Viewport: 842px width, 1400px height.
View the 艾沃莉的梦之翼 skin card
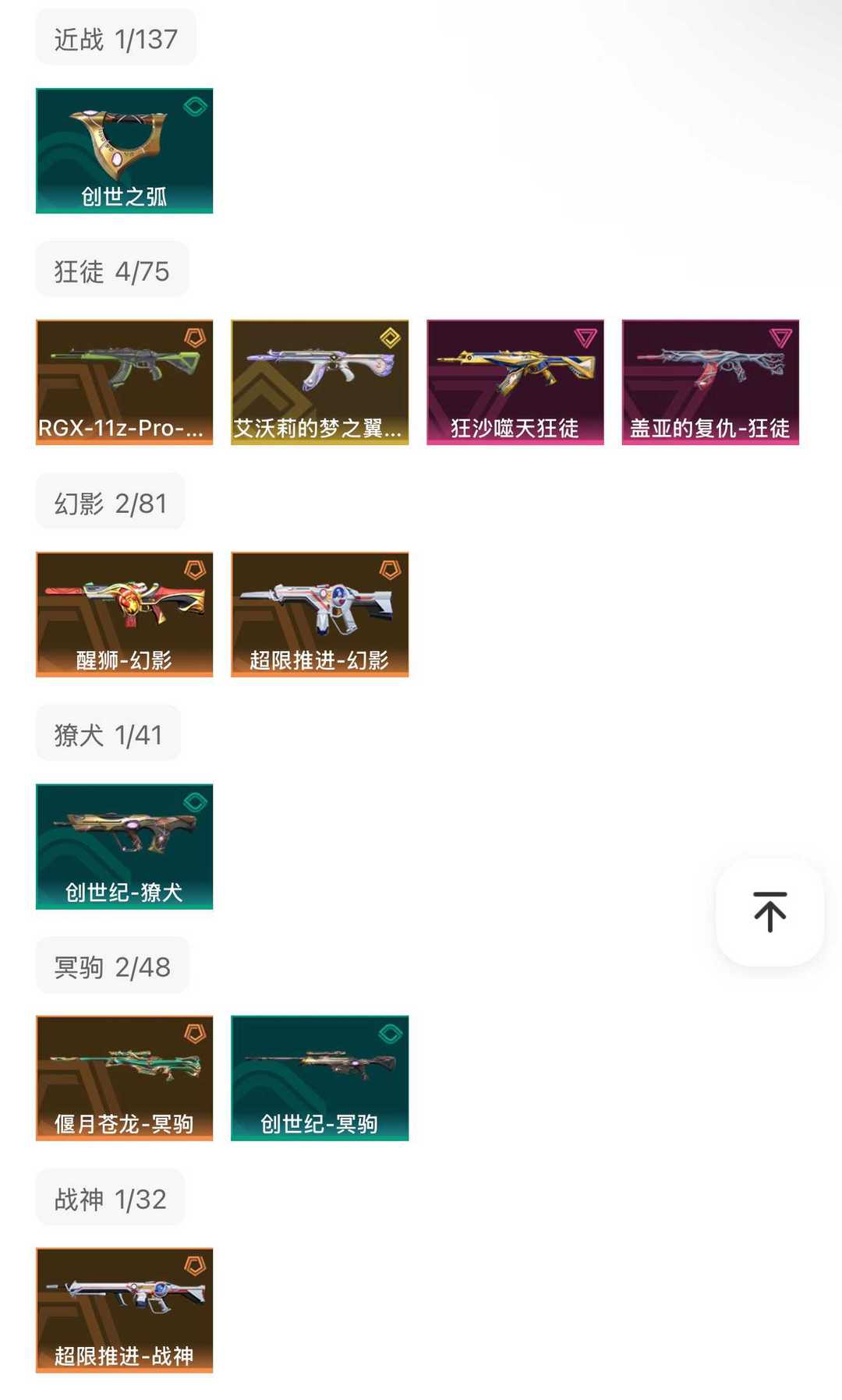click(320, 382)
